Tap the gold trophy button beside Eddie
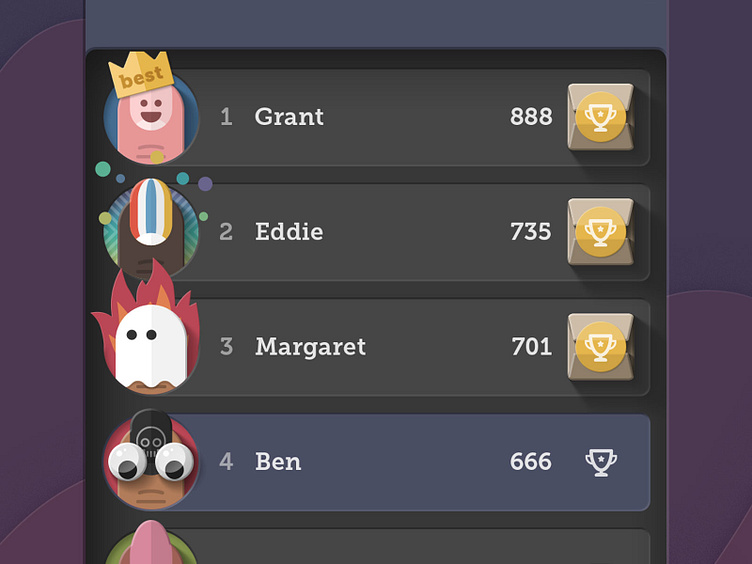Viewport: 752px width, 564px height. coord(600,231)
